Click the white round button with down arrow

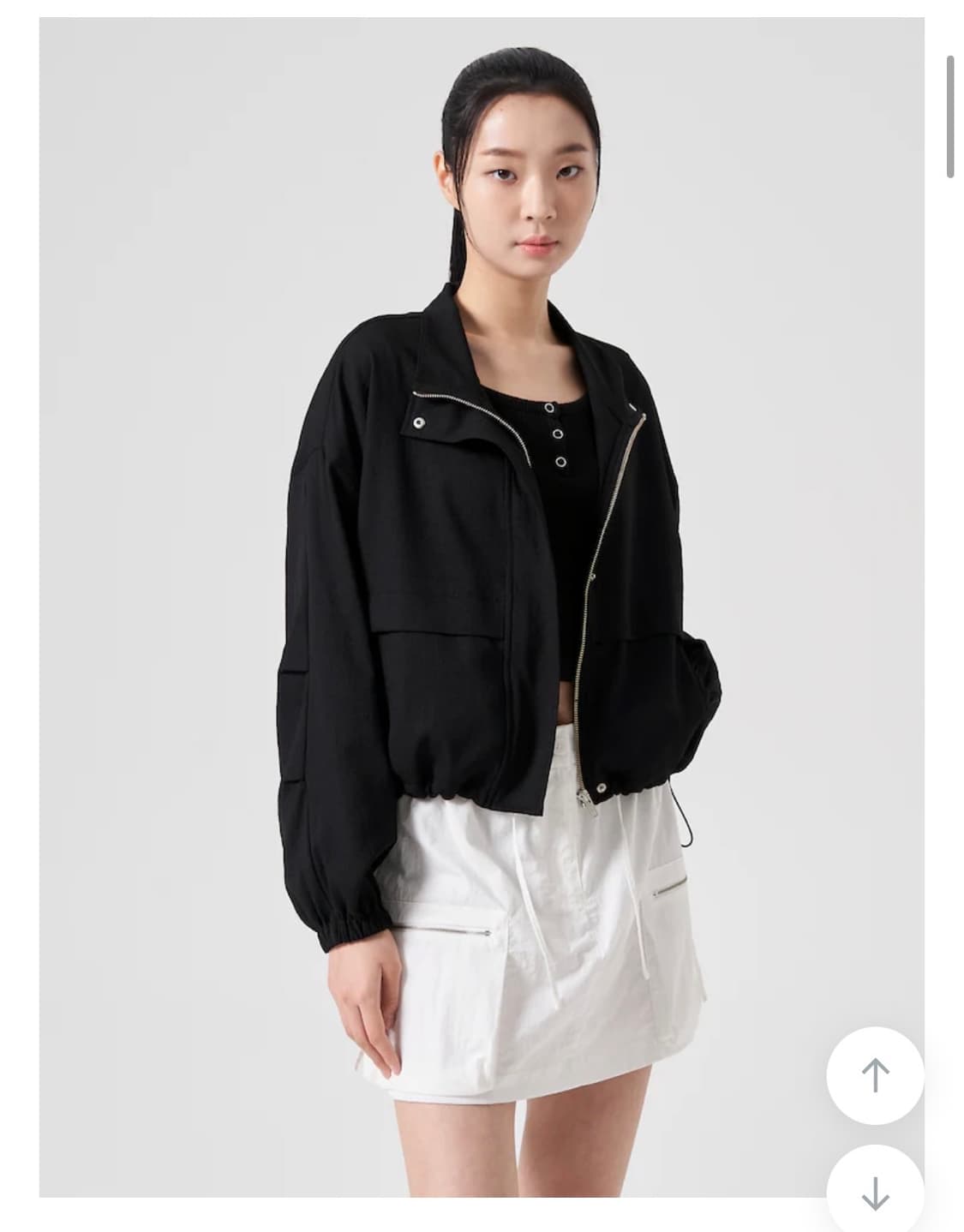[875, 1193]
